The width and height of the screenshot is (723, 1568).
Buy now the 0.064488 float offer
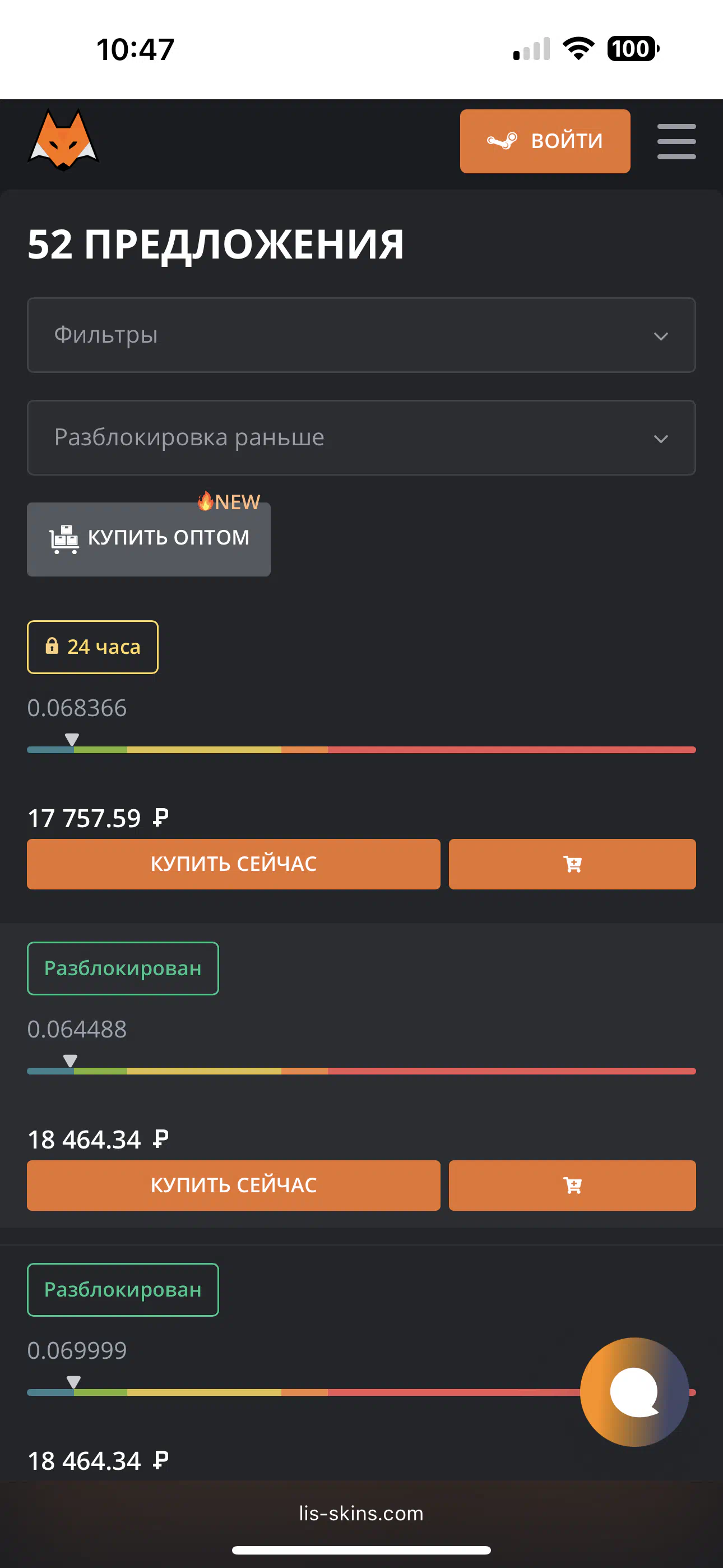[234, 1185]
